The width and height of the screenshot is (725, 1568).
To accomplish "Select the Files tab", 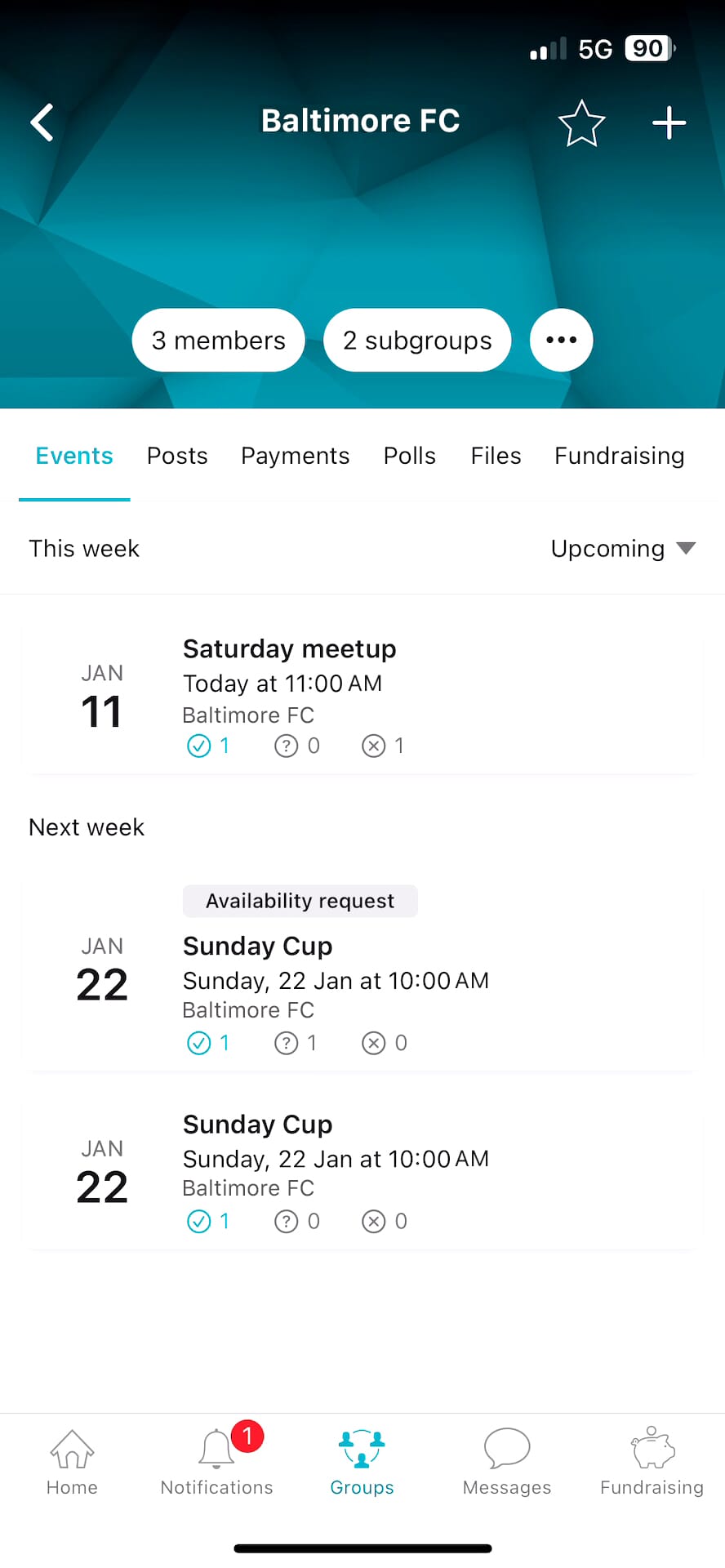I will click(496, 456).
